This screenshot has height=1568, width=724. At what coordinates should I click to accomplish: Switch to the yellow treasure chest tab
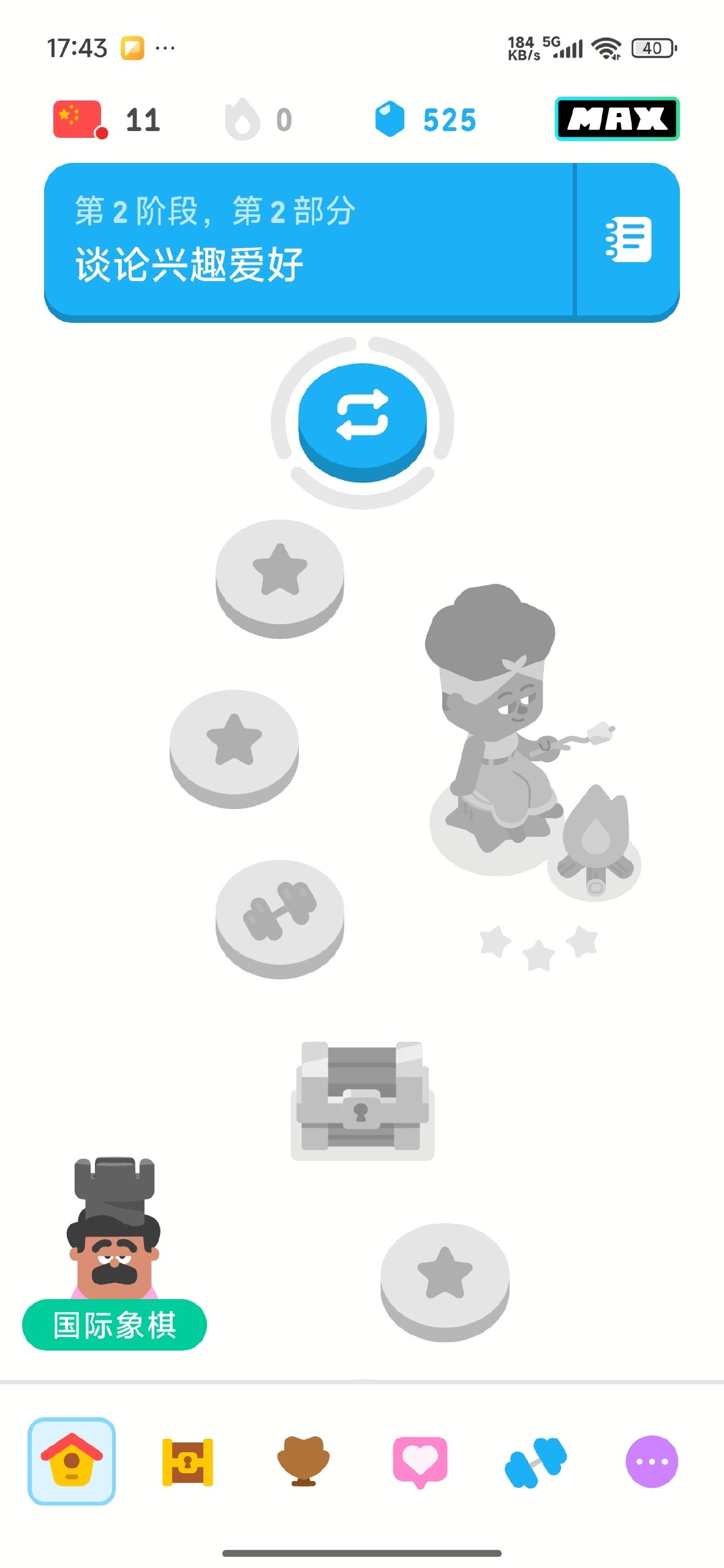click(x=187, y=1461)
